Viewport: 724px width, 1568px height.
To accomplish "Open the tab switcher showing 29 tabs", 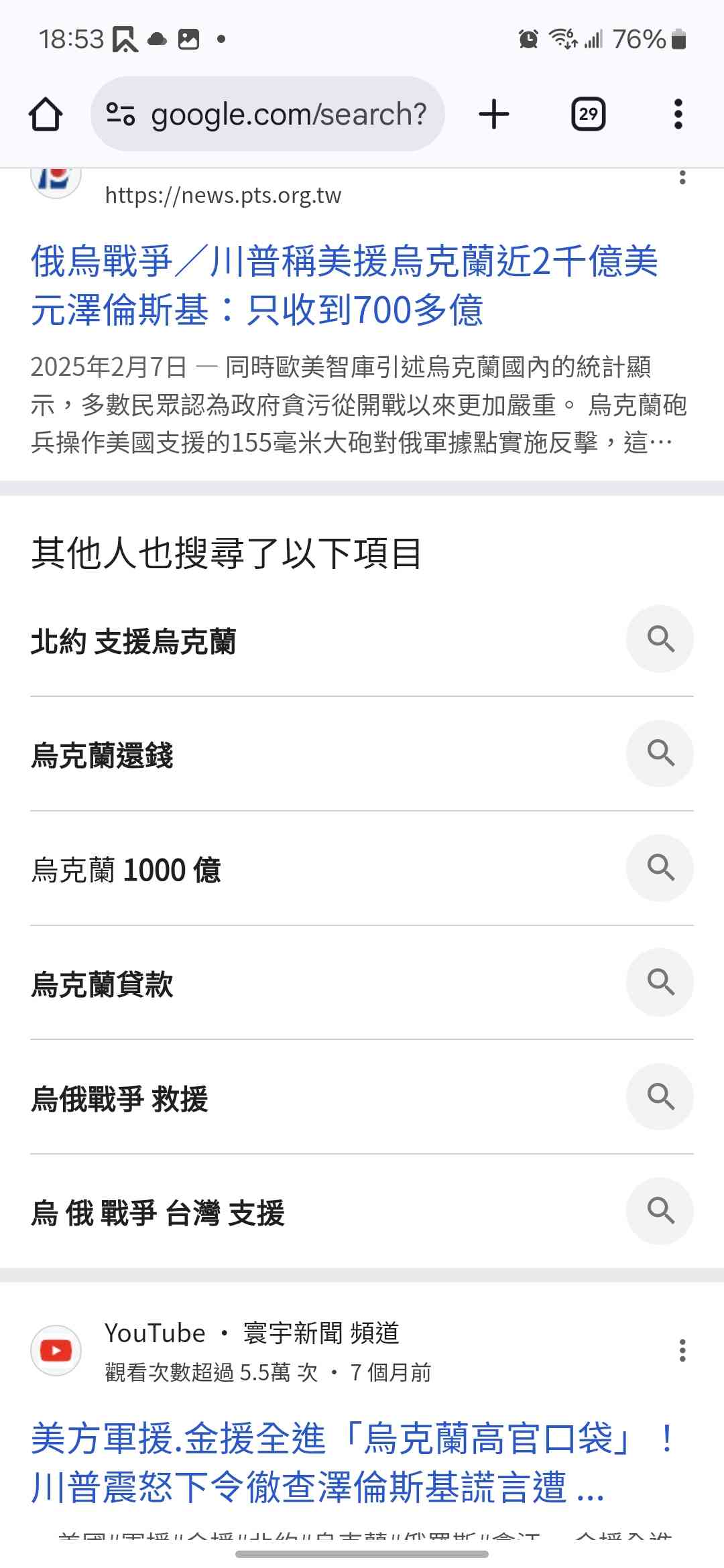I will tap(588, 114).
